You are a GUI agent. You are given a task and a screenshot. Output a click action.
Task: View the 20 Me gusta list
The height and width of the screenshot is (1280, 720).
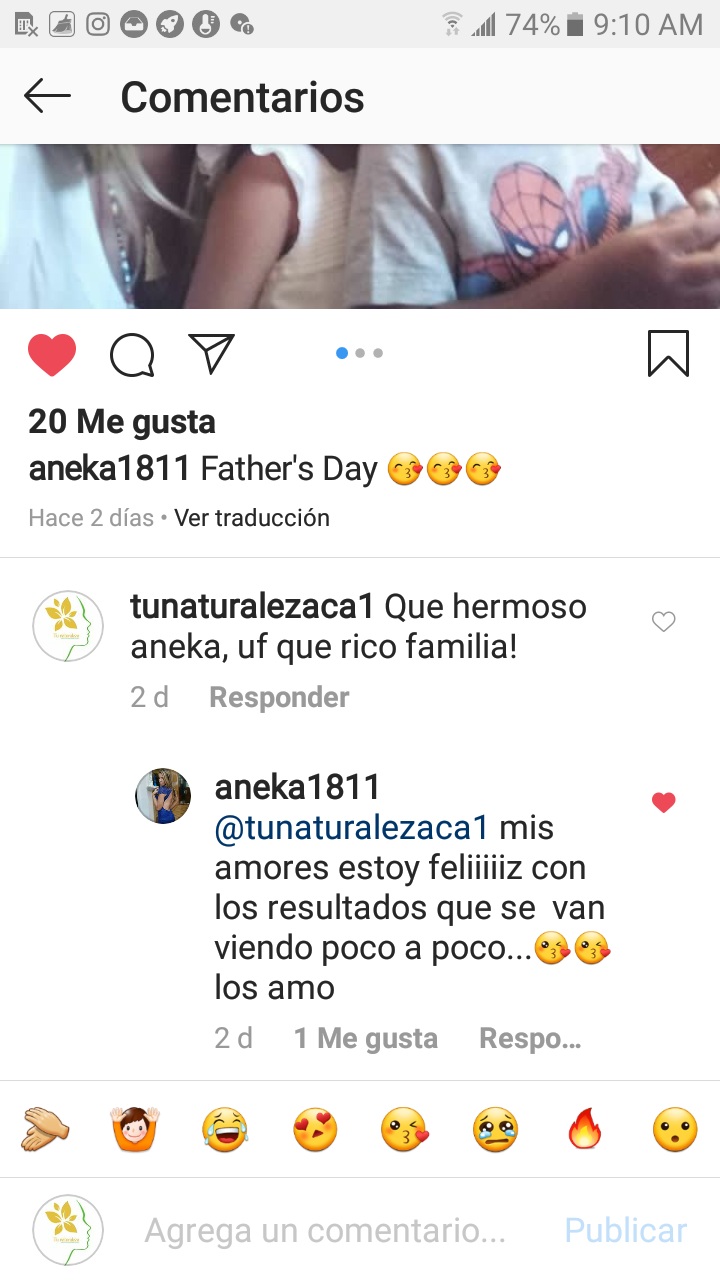click(122, 422)
